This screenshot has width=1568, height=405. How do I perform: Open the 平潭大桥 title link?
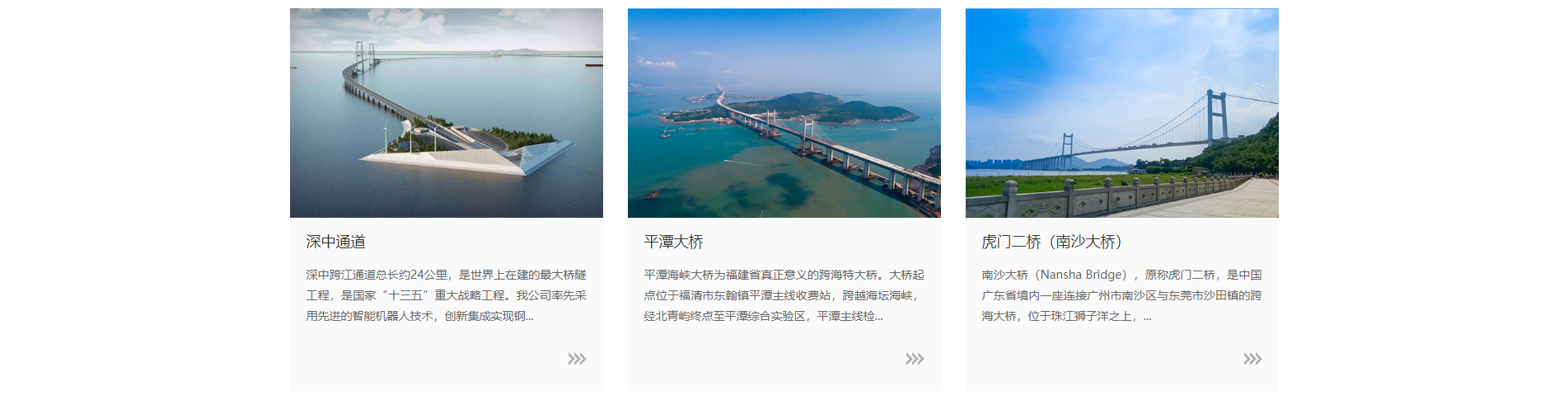(673, 242)
